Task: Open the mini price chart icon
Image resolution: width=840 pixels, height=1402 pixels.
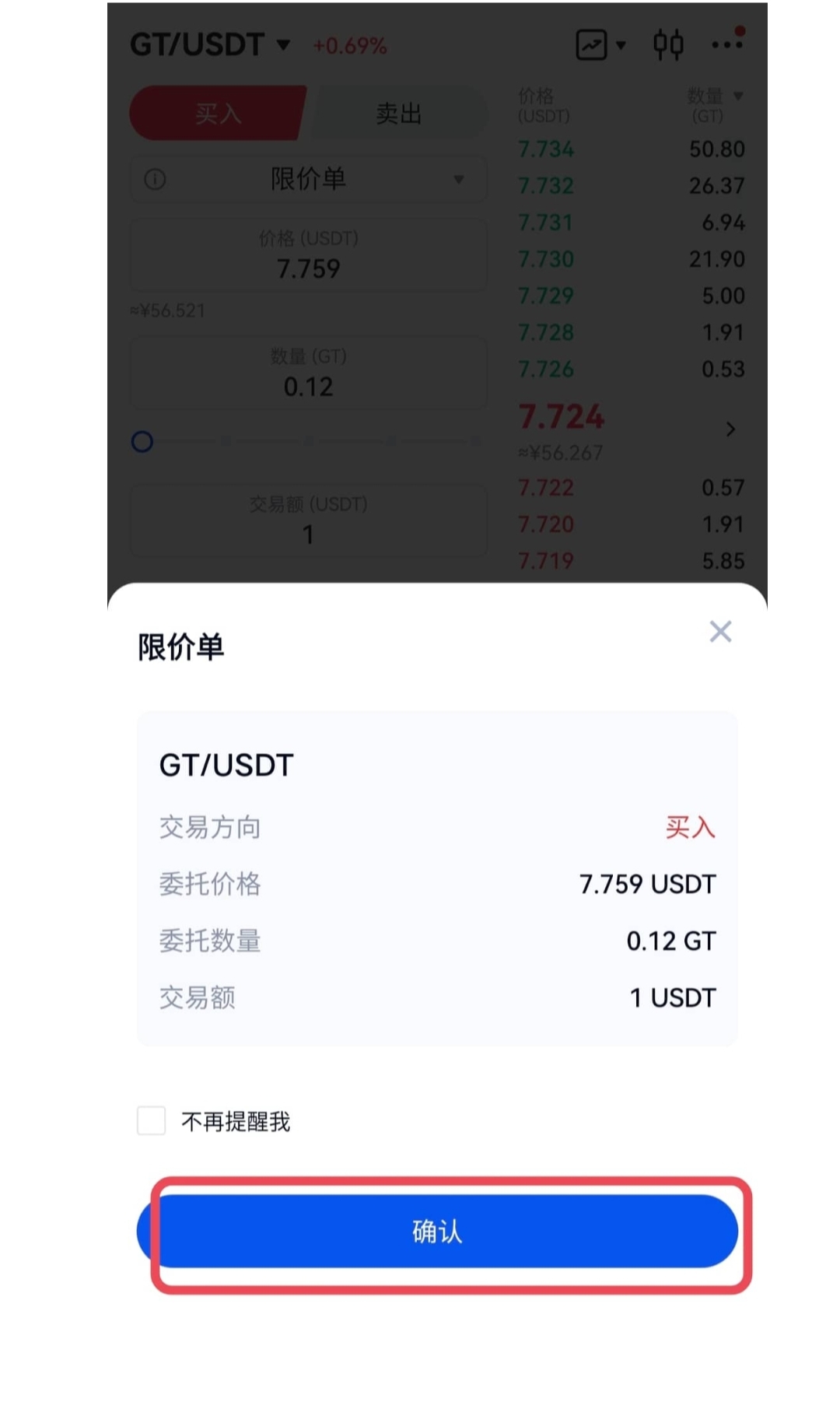Action: pos(593,44)
